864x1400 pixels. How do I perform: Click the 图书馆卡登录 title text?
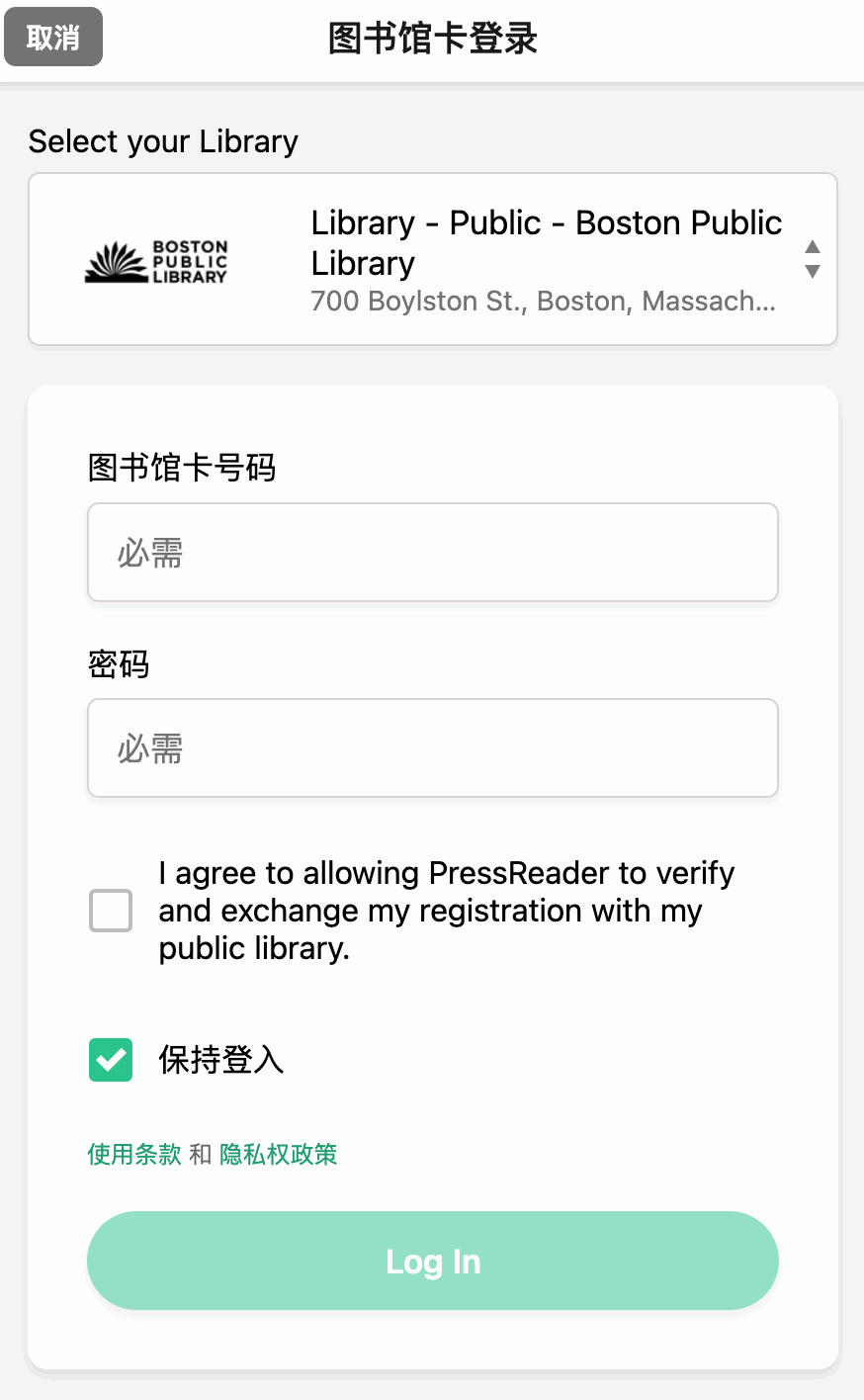[432, 37]
